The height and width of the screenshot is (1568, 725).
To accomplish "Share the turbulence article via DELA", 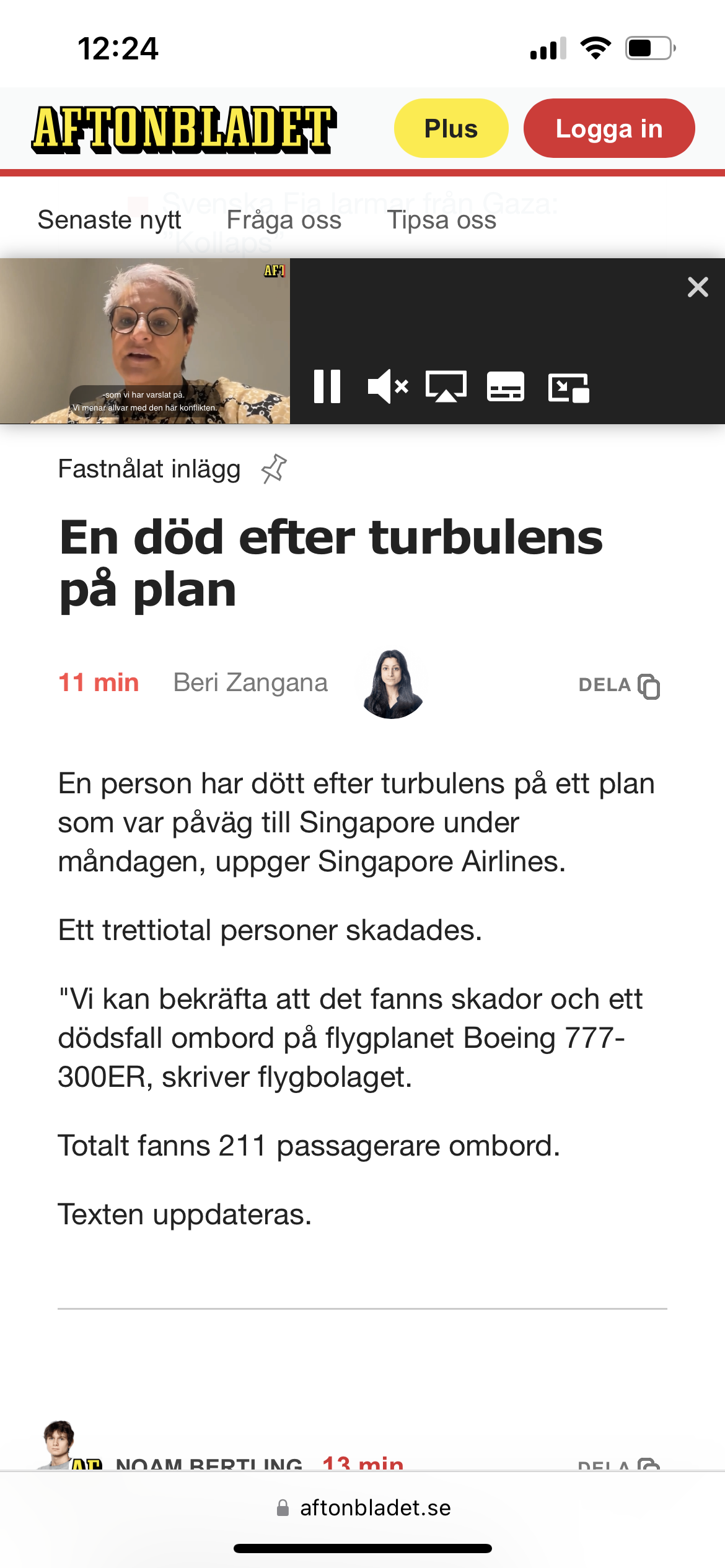I will (619, 685).
